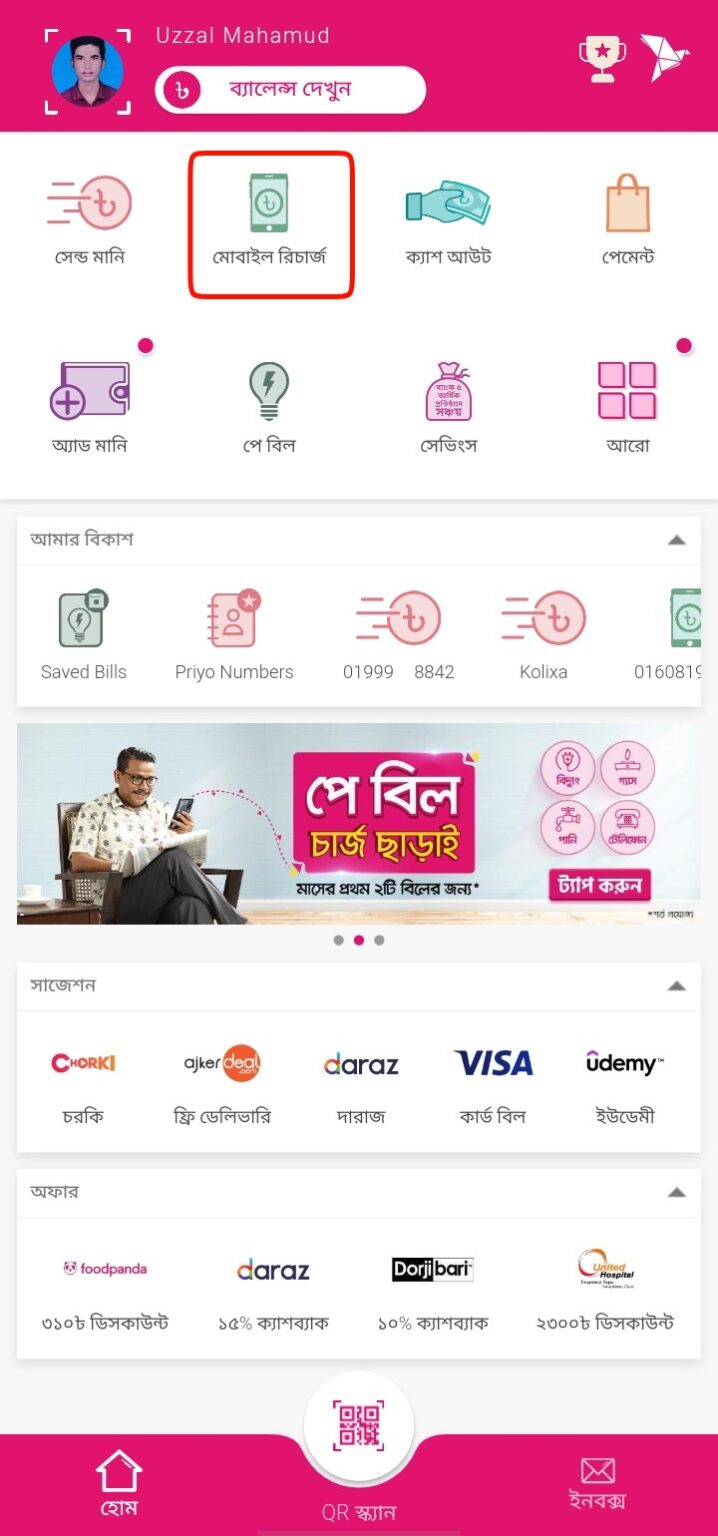This screenshot has height=1536, width=718.
Task: Open Send Money
Action: (x=90, y=222)
